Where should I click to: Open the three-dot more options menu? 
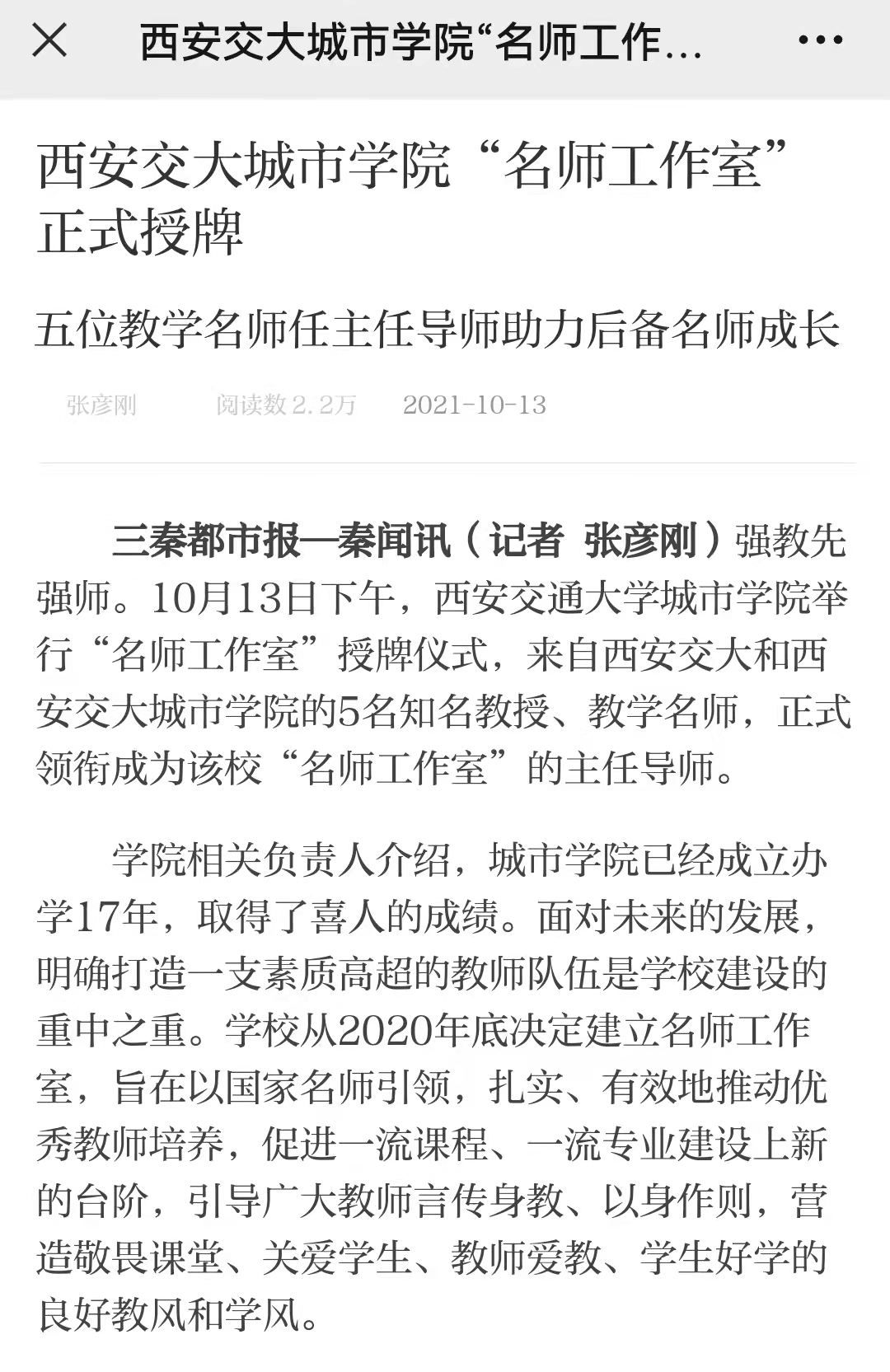click(820, 40)
